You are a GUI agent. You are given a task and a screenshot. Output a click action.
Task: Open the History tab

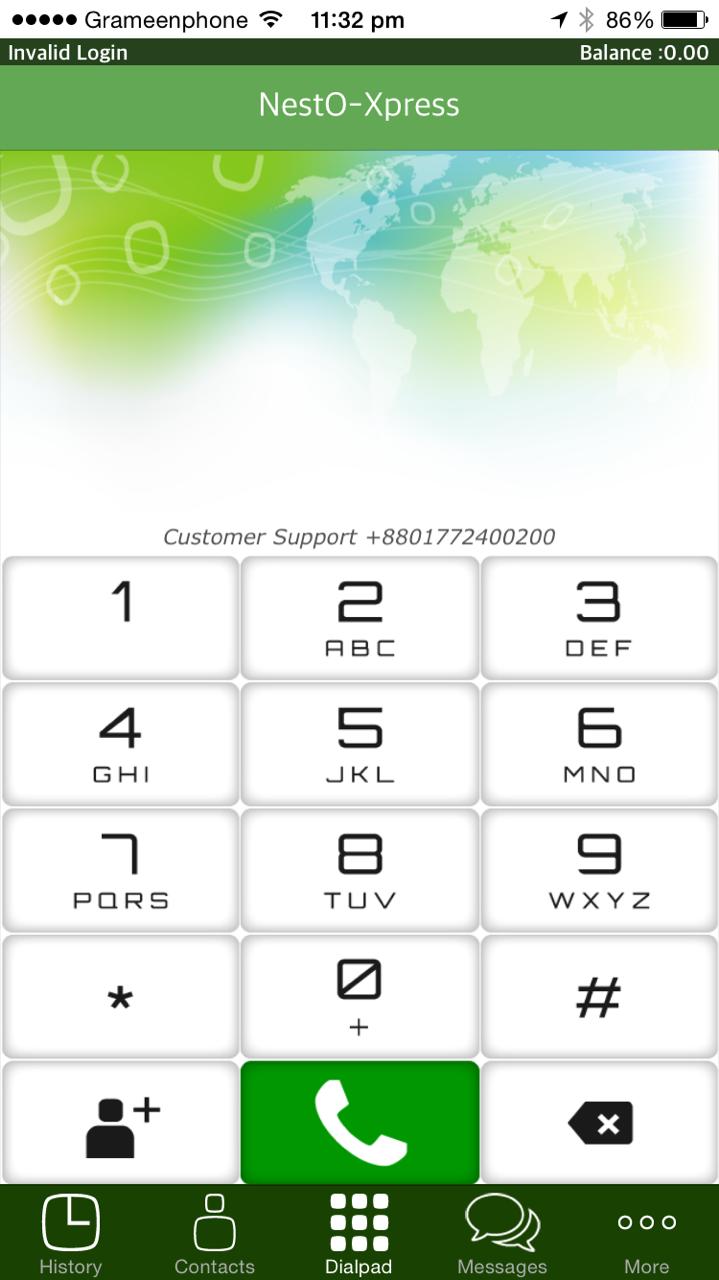pos(70,1234)
